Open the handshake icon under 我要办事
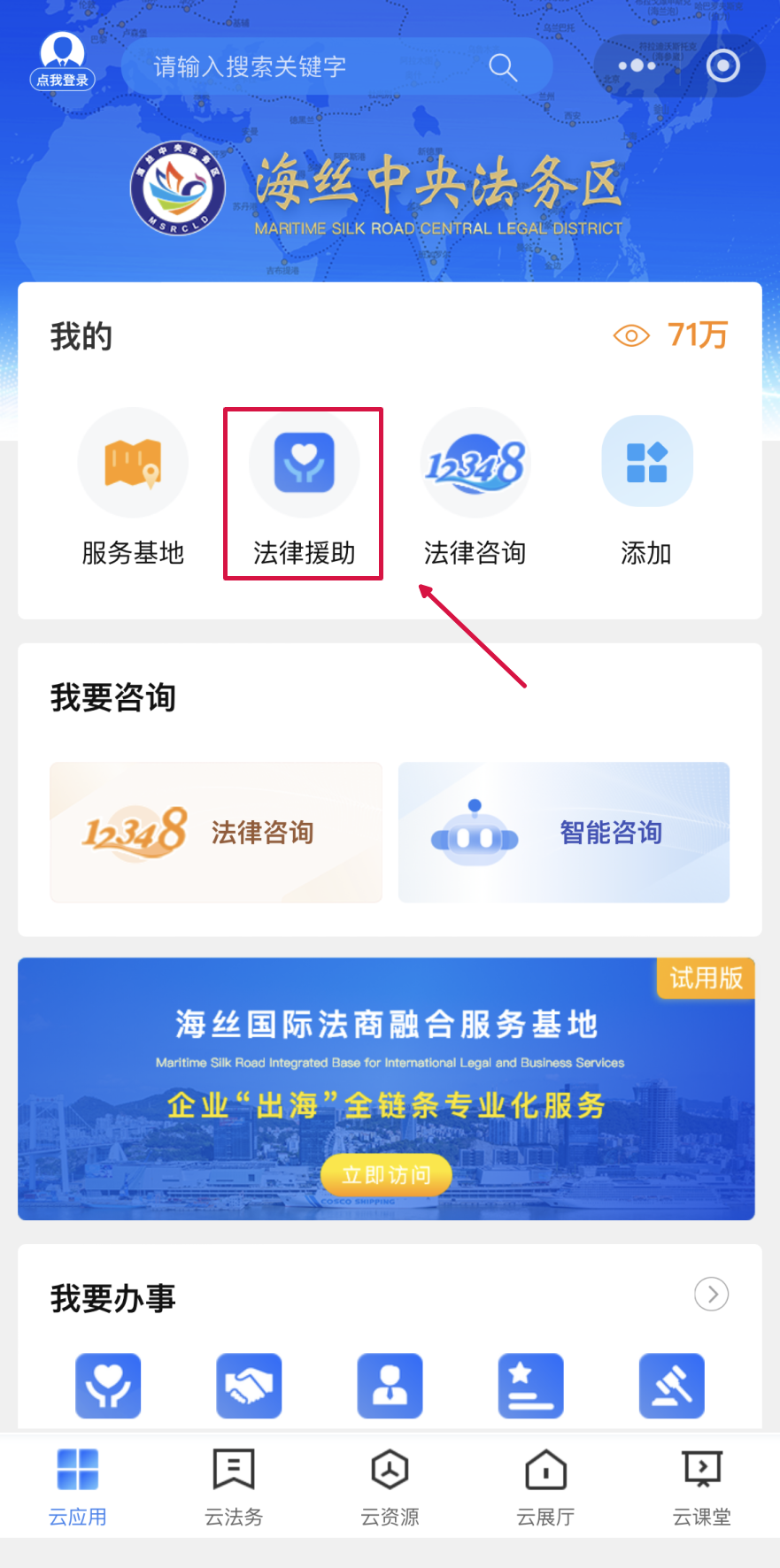 (249, 1385)
